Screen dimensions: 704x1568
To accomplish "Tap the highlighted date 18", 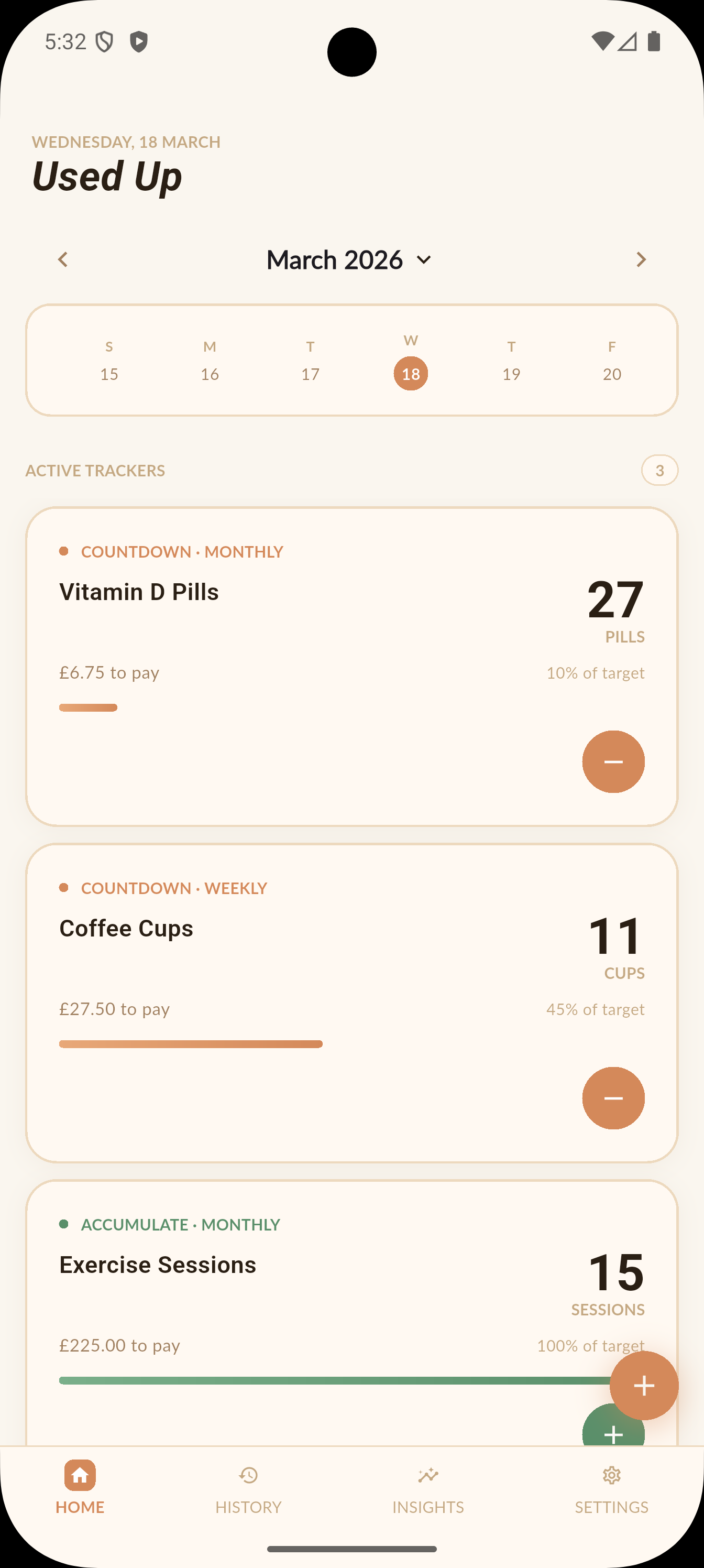I will coord(411,373).
